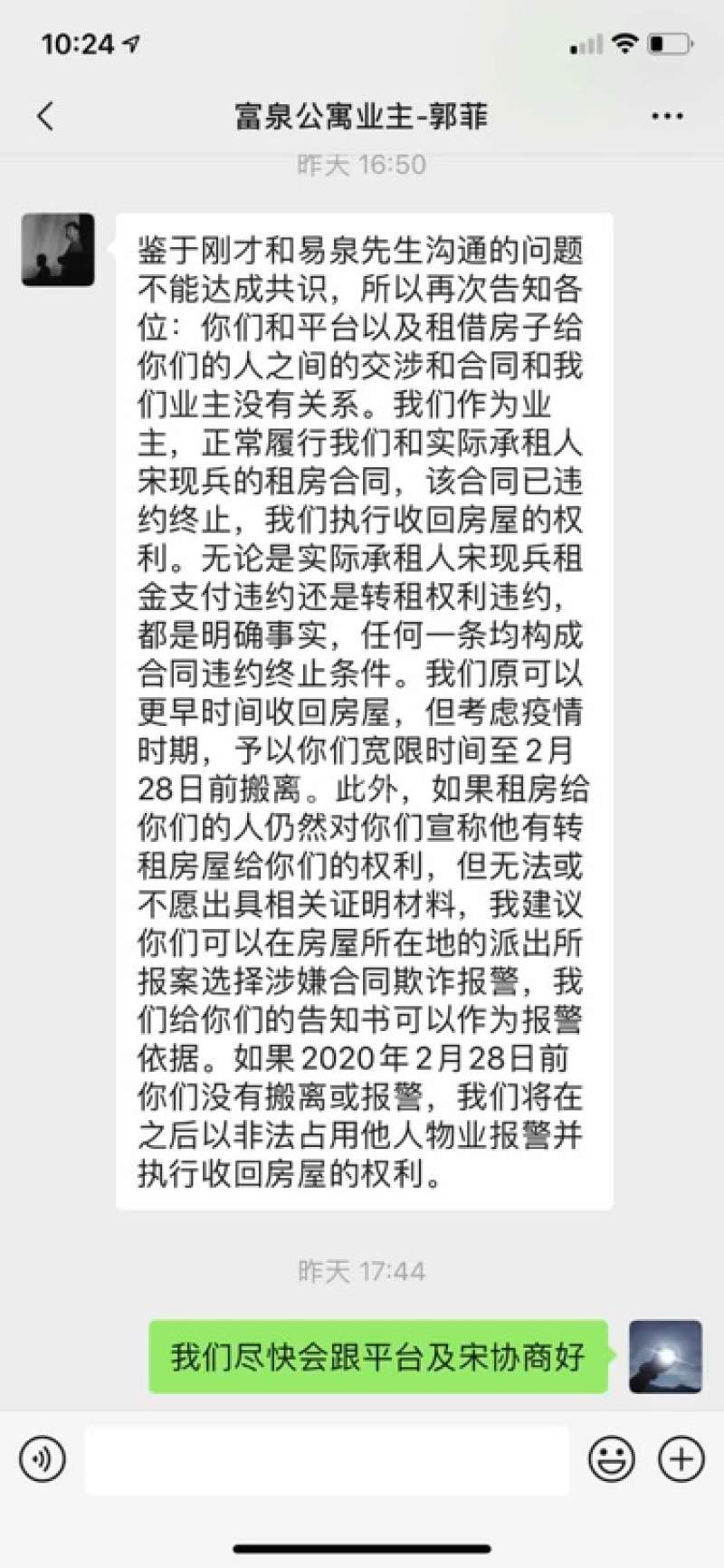Switch to voice message input
The height and width of the screenshot is (1568, 724).
click(43, 1459)
